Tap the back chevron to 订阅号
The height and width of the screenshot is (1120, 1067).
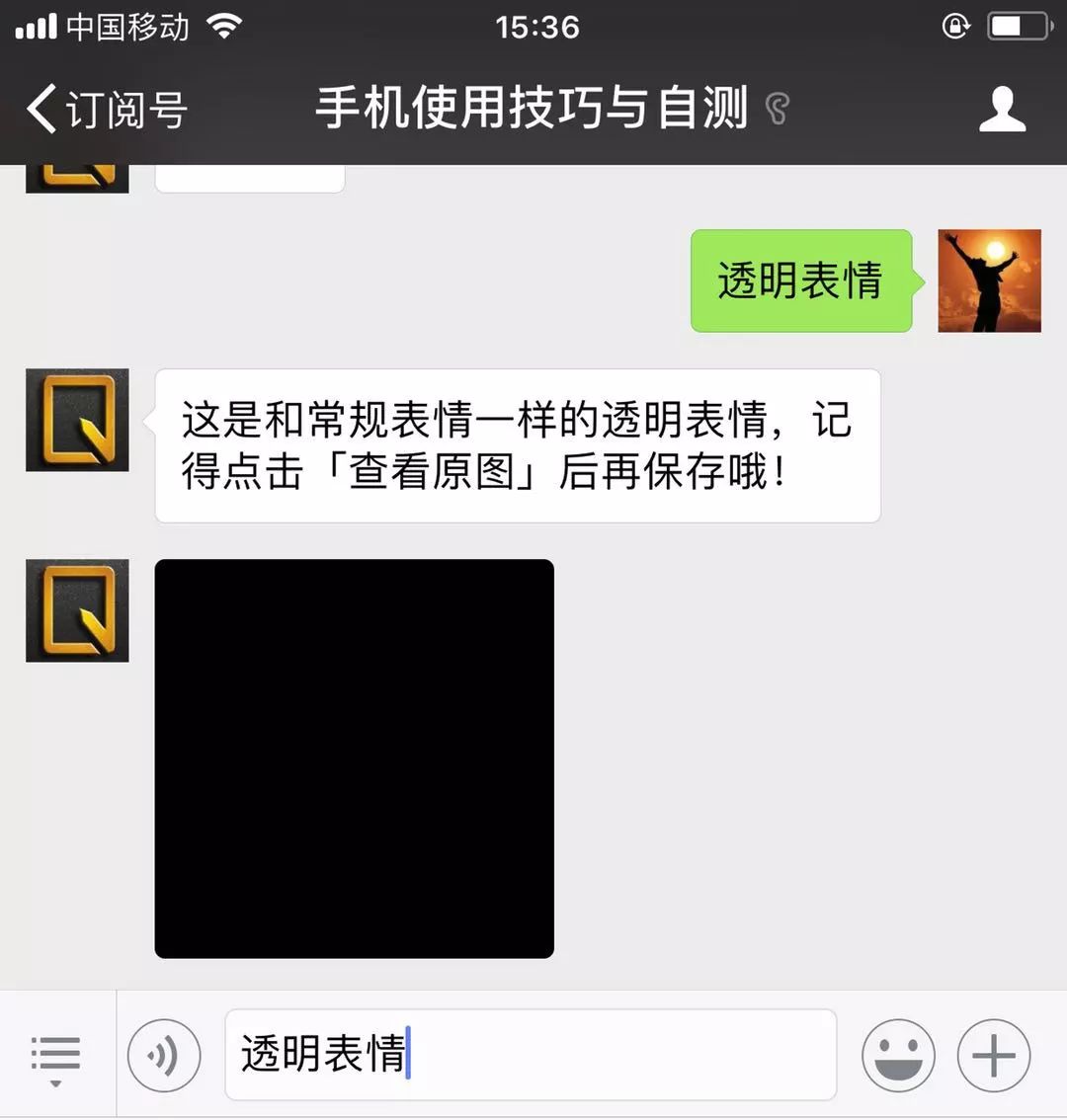click(x=41, y=110)
